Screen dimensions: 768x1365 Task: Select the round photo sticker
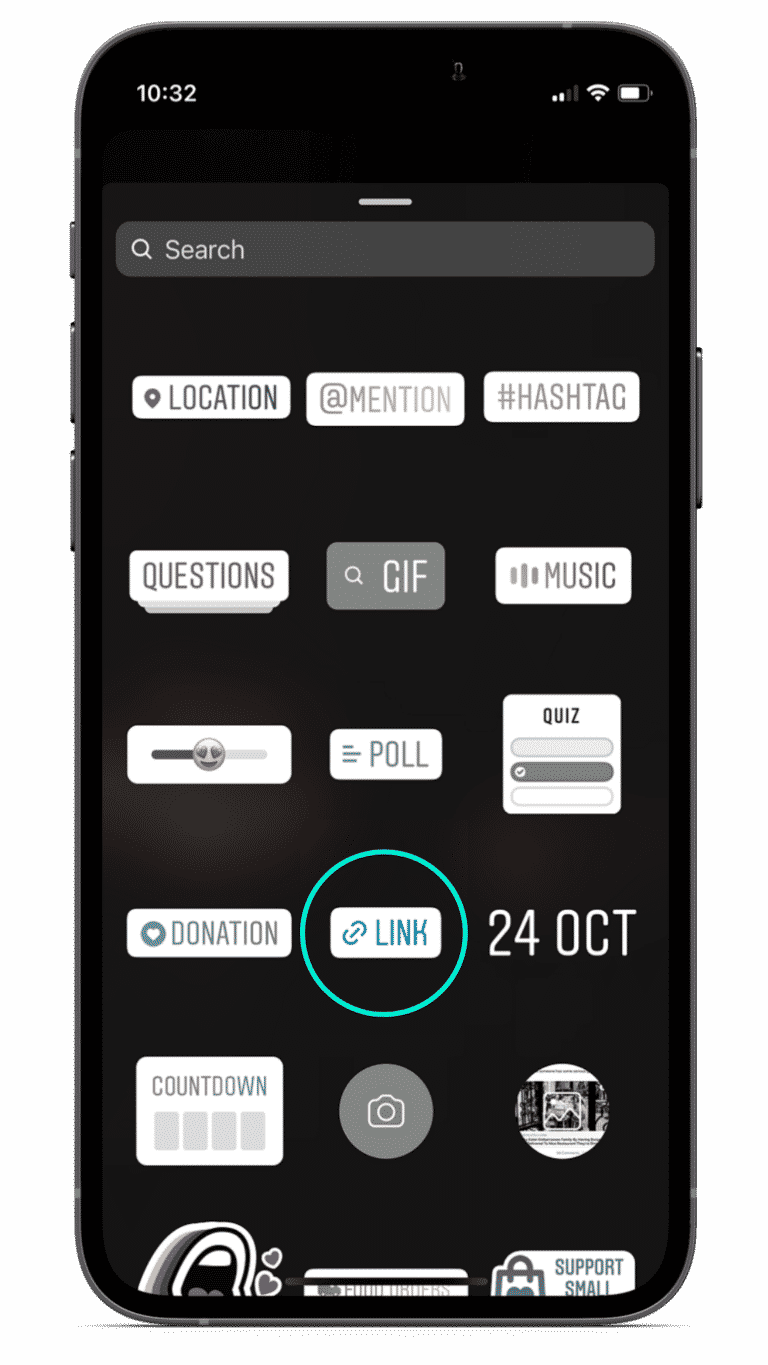pos(562,1111)
